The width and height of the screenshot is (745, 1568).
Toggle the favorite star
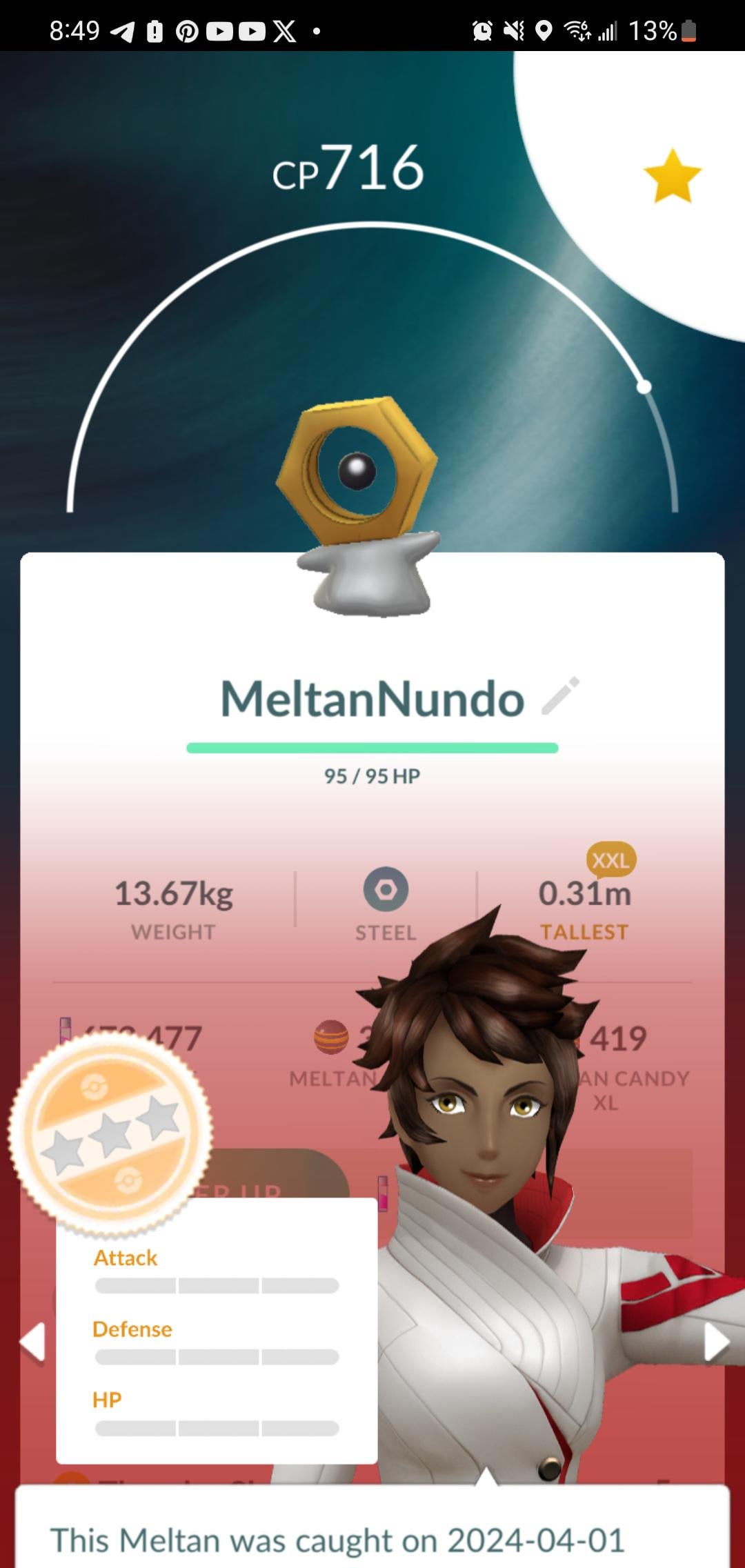[672, 177]
